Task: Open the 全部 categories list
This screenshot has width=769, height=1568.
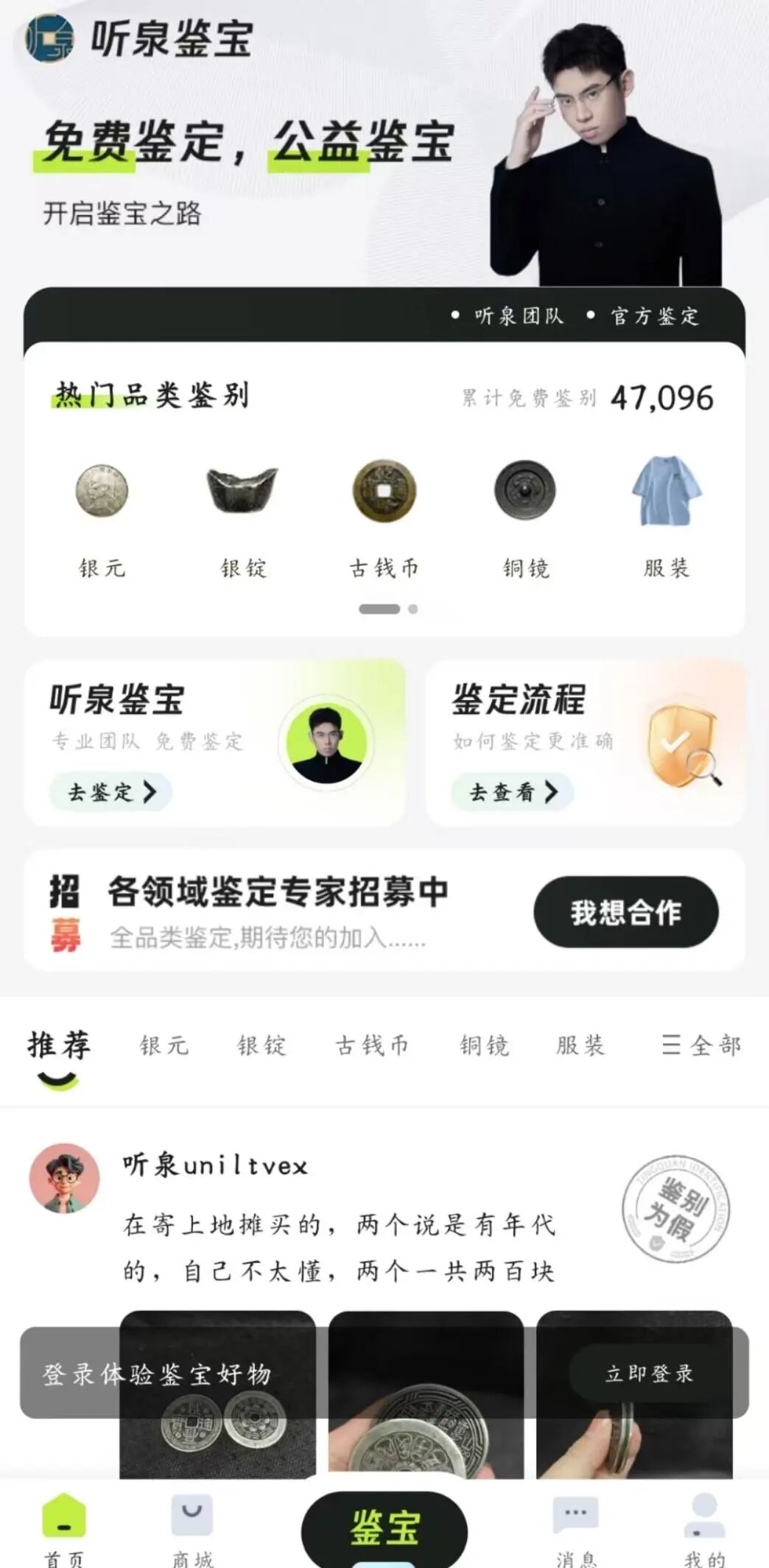Action: pos(701,1045)
